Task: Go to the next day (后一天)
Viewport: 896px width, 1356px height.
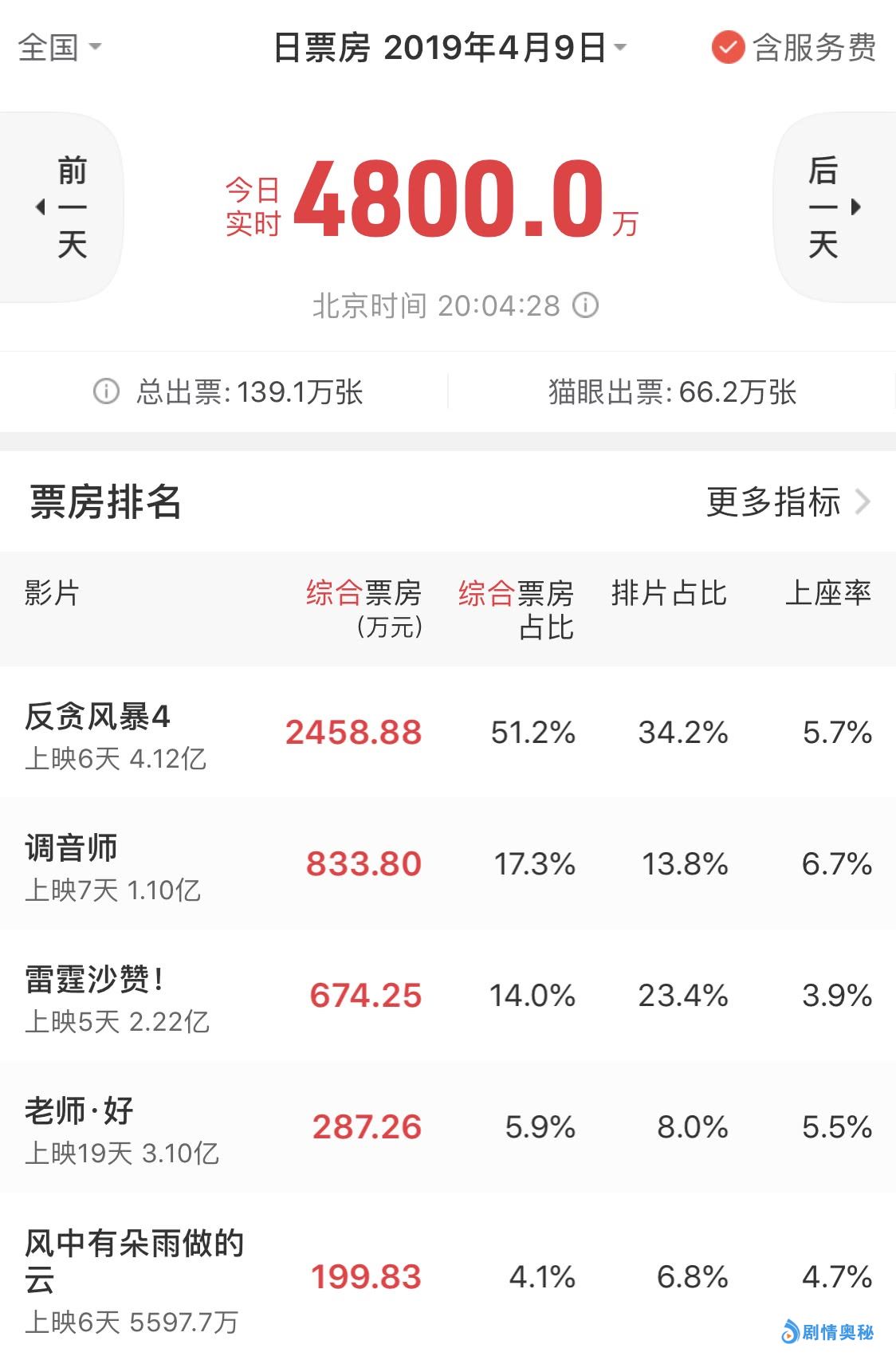Action: (832, 207)
